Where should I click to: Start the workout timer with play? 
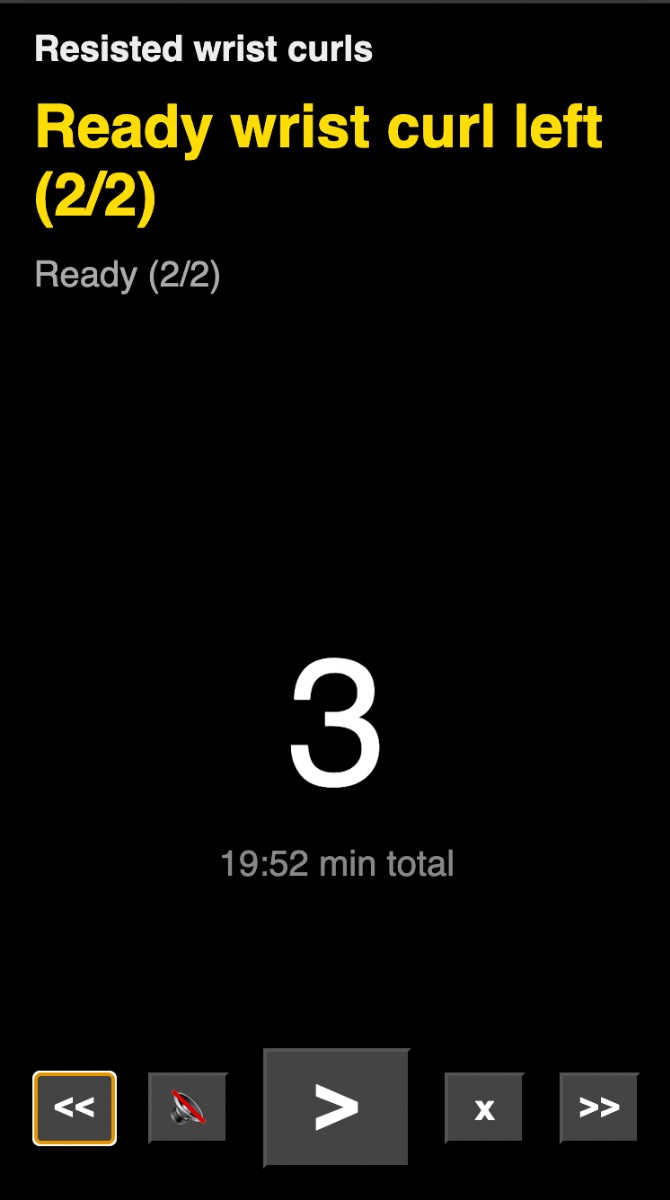(x=336, y=1107)
